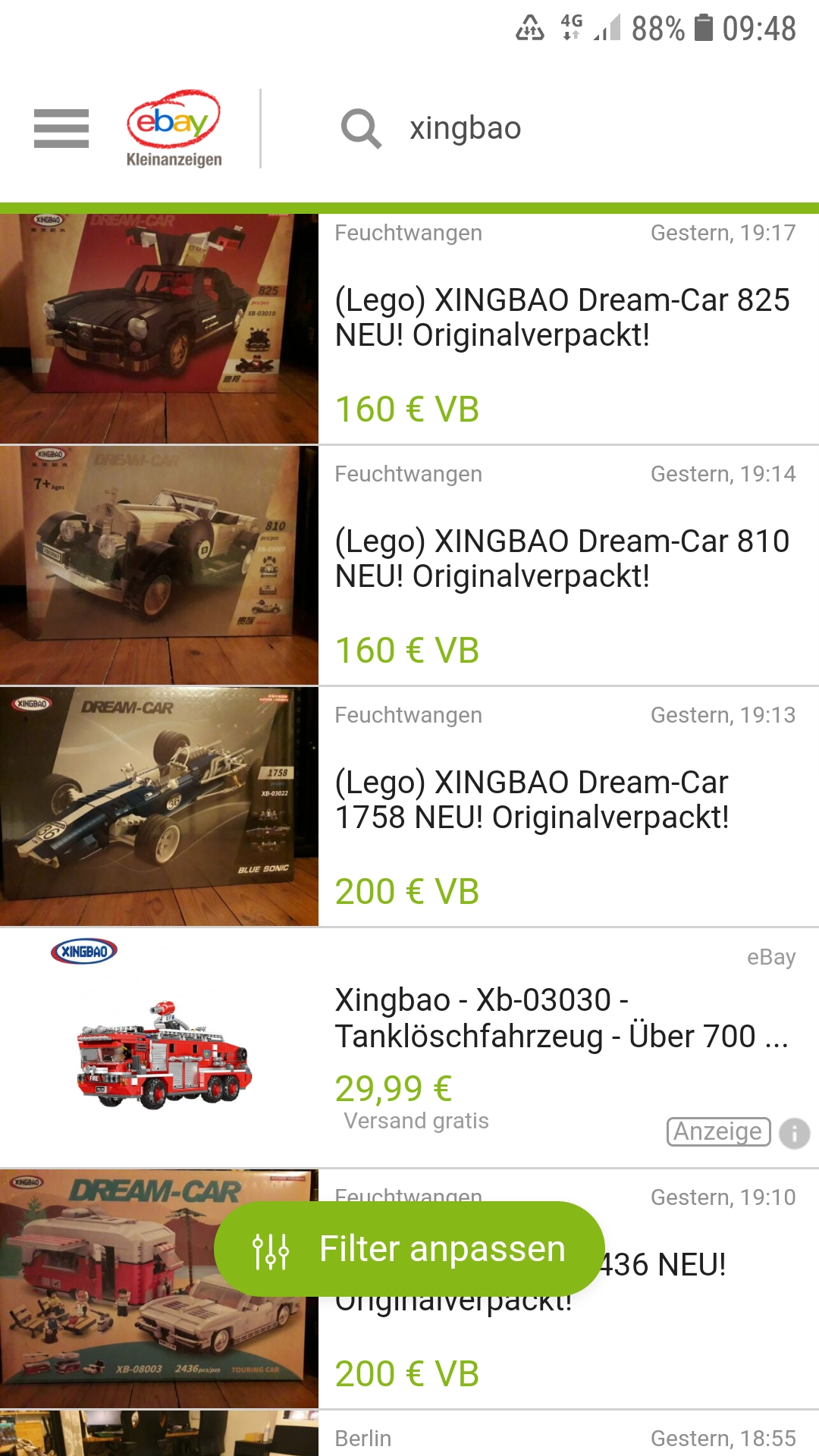Open the XINGBAO Dream-Car 825 listing
Screen dimensions: 819x1456
coord(562,318)
